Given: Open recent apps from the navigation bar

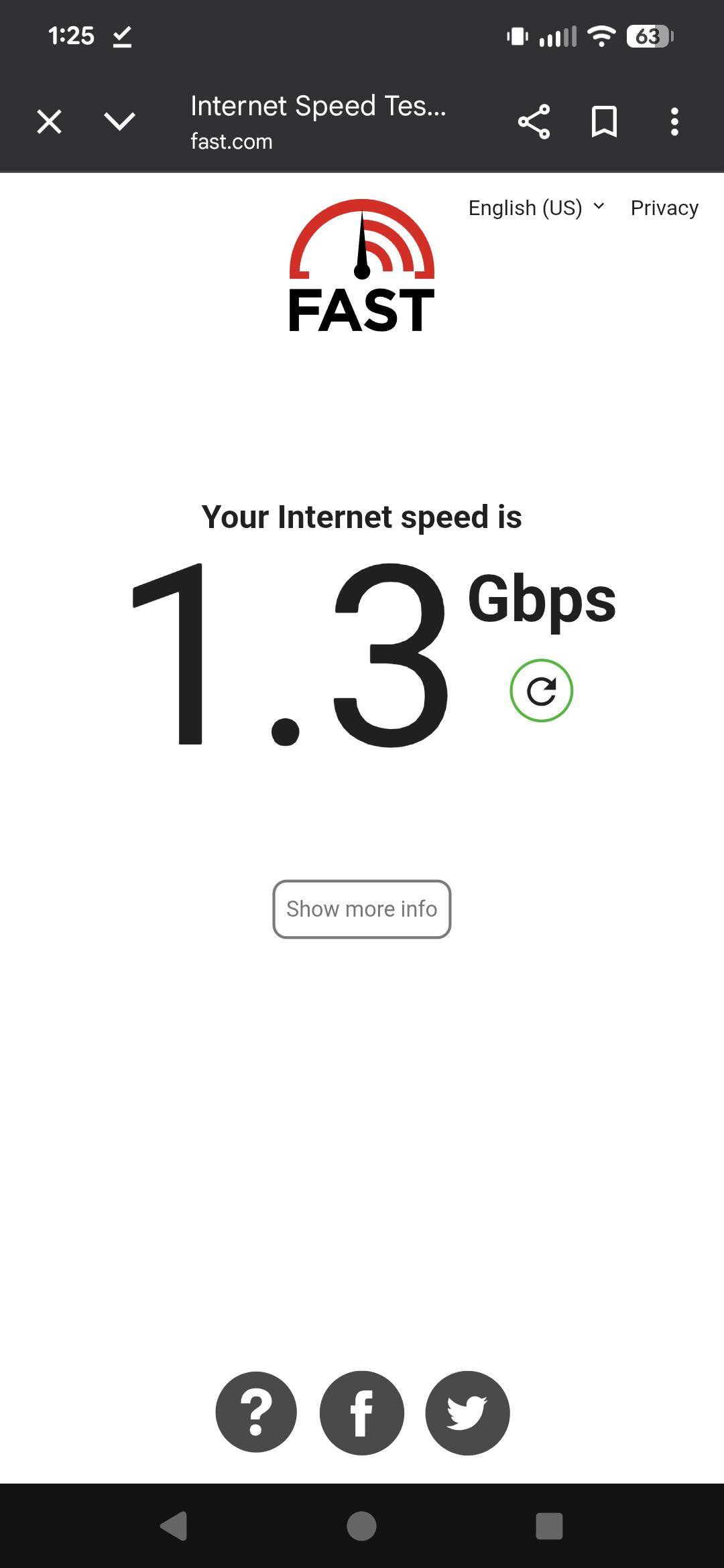Looking at the screenshot, I should (x=549, y=1526).
